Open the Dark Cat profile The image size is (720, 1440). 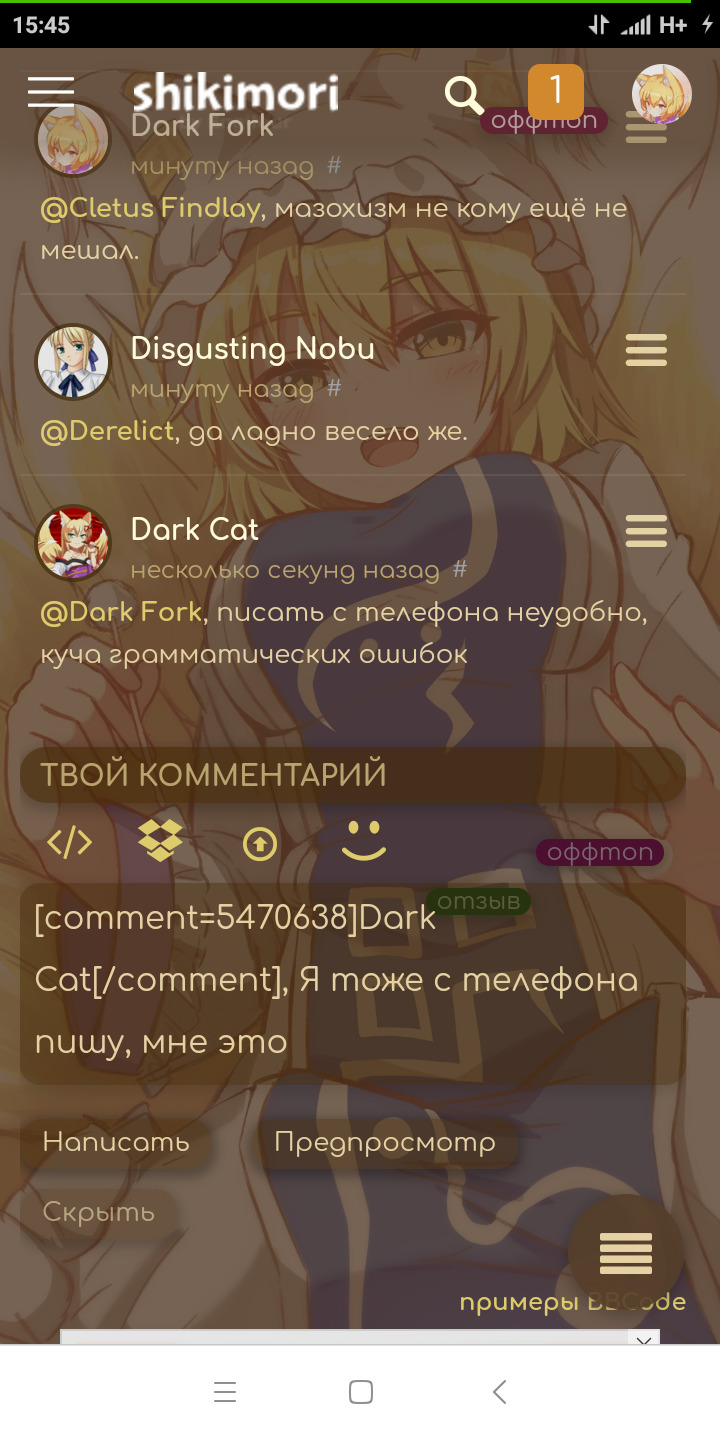(x=194, y=530)
